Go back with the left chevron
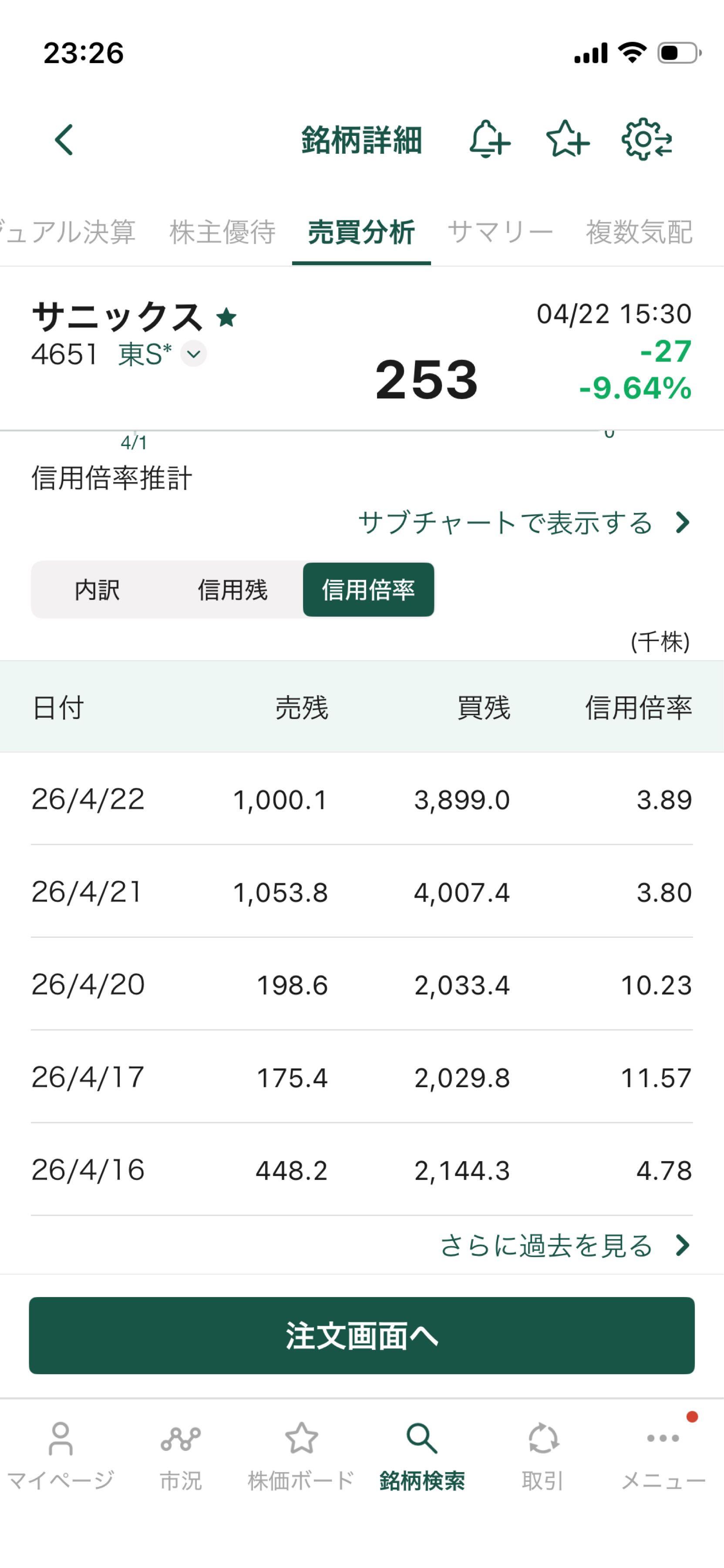724x1568 pixels. click(63, 139)
